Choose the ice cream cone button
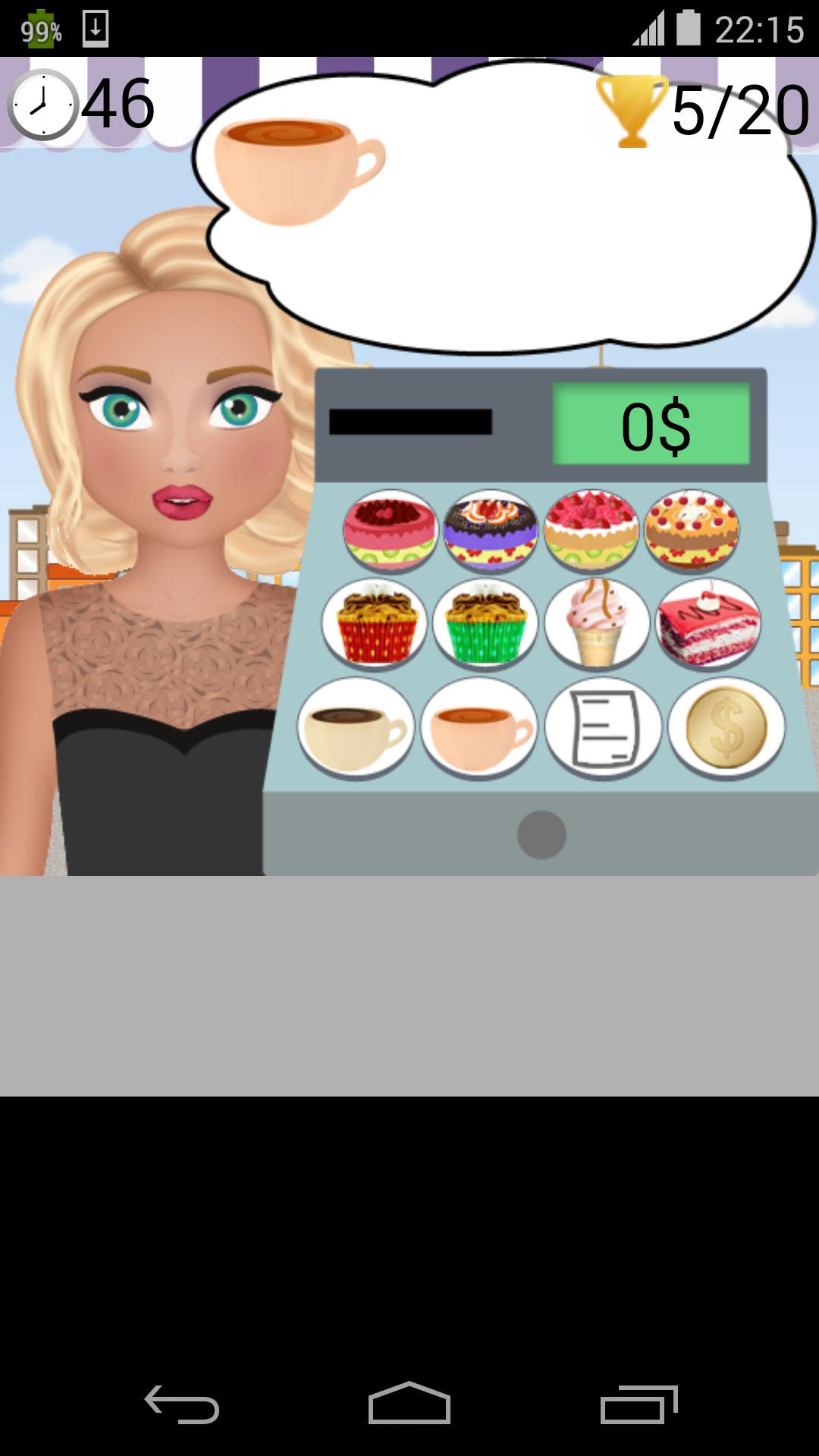The width and height of the screenshot is (819, 1456). pos(597,624)
